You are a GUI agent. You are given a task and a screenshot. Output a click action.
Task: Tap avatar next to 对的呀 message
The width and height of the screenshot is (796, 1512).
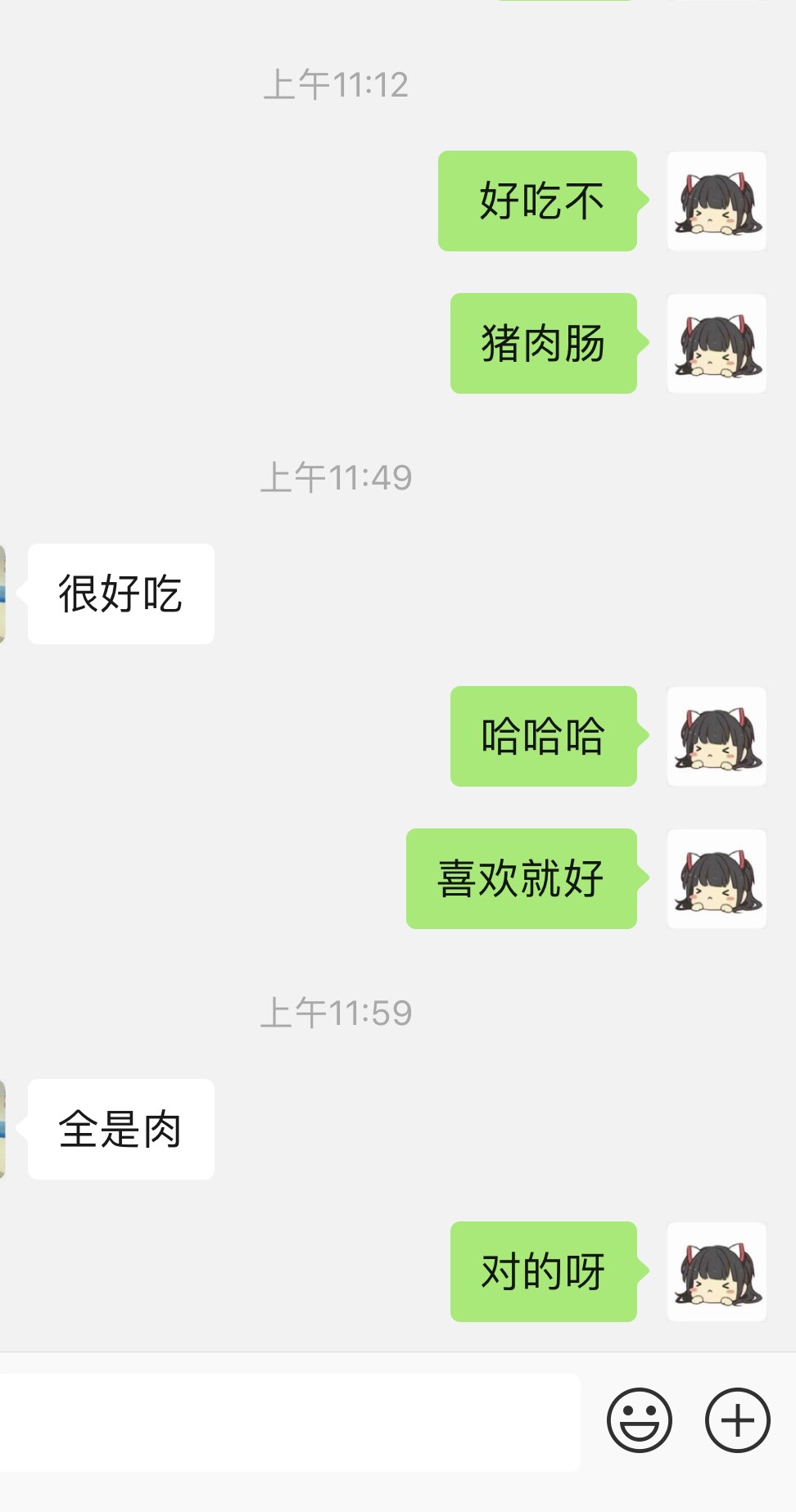point(717,1271)
